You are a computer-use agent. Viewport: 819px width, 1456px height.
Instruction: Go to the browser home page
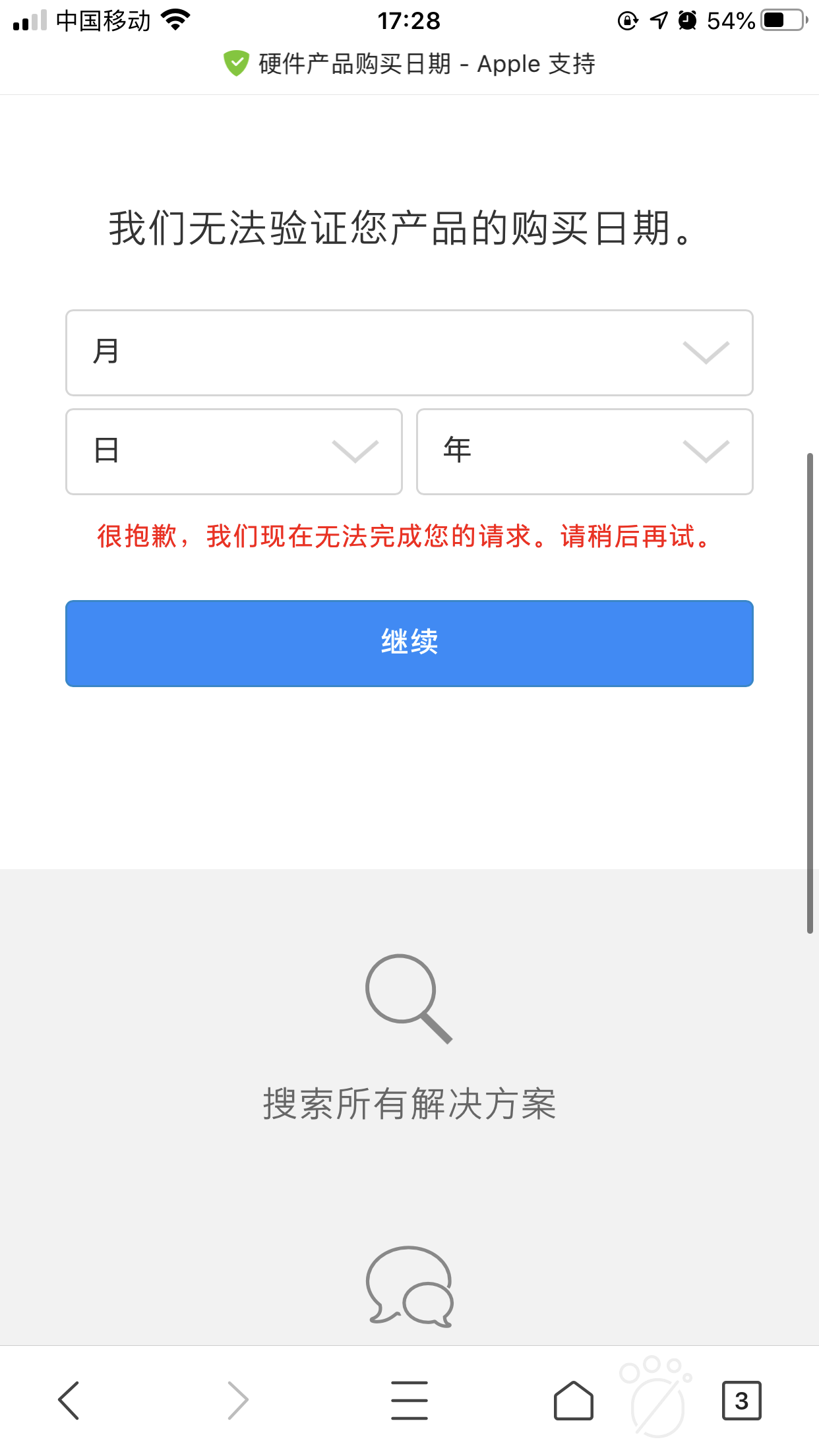point(573,1400)
